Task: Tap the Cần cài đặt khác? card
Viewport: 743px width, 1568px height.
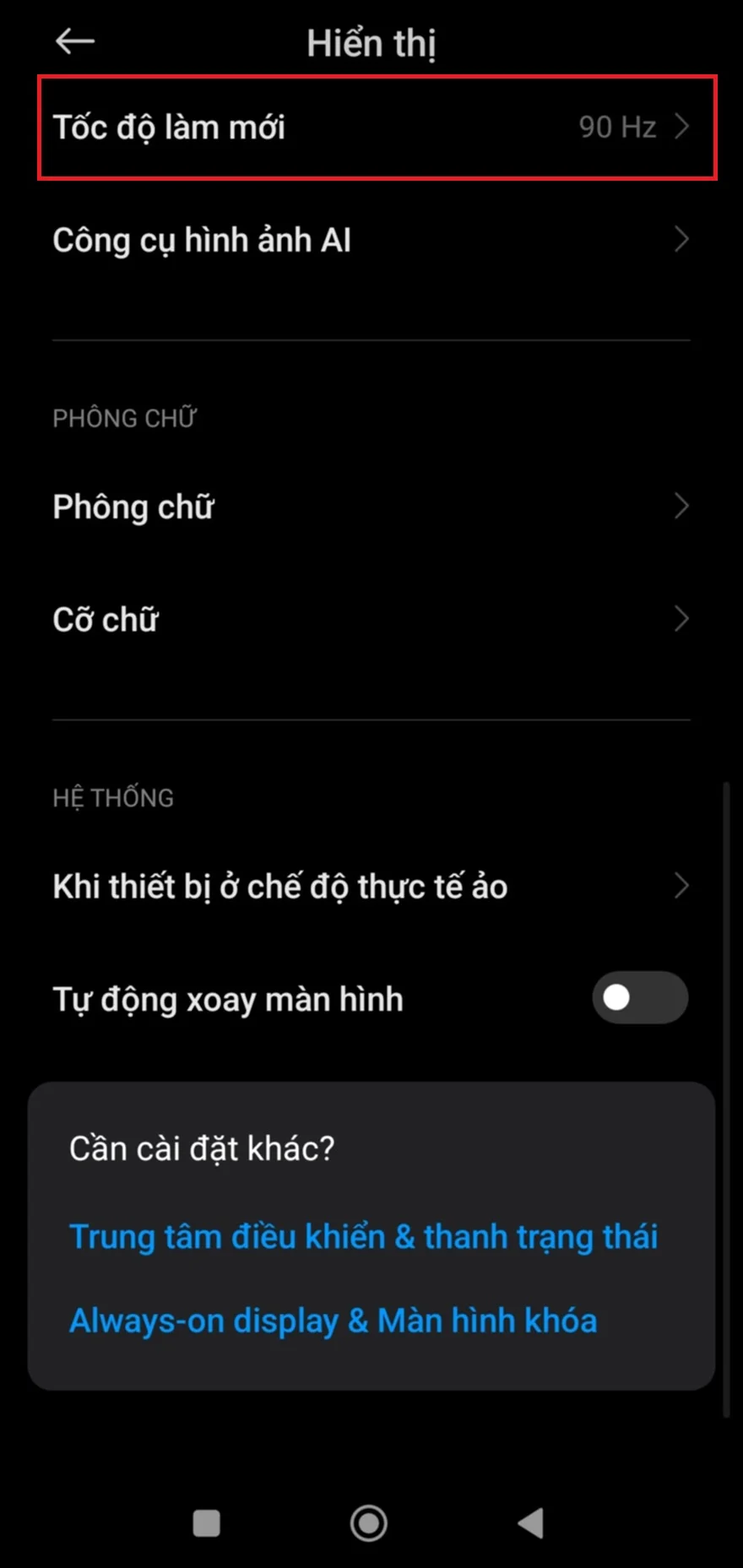Action: [x=201, y=1148]
